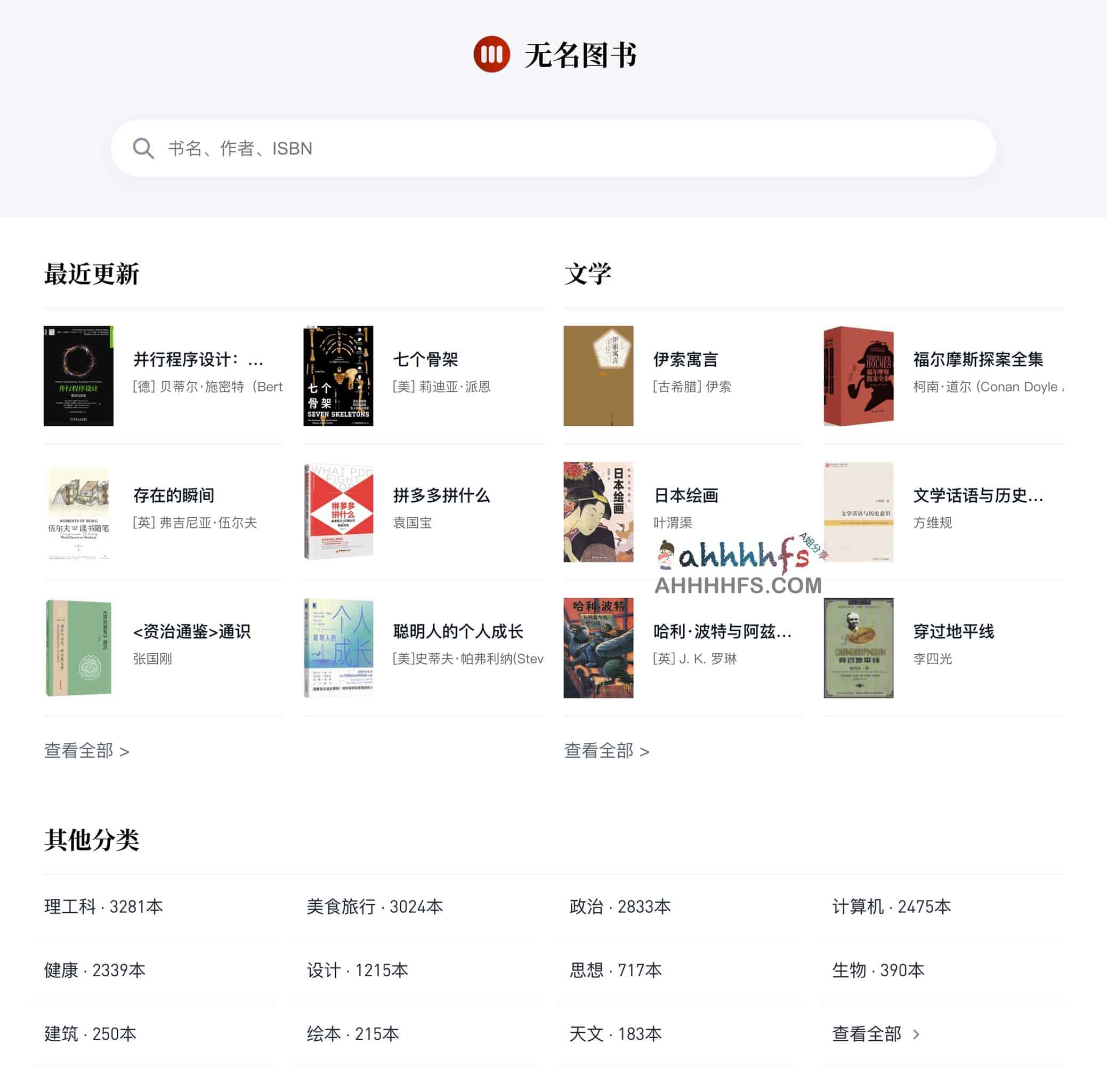View all books under 最近更新

[86, 750]
